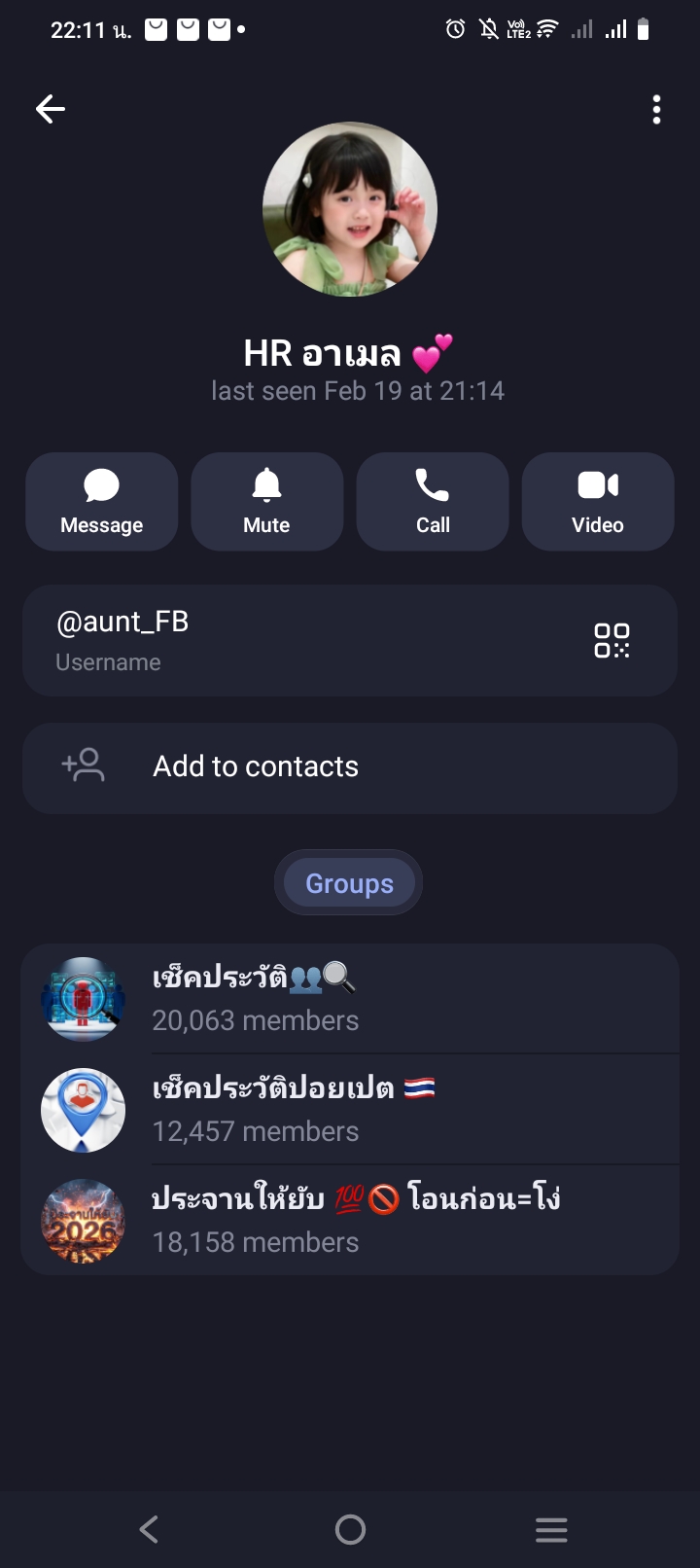The width and height of the screenshot is (700, 1568).
Task: Open the three-dot overflow menu
Action: (x=657, y=110)
